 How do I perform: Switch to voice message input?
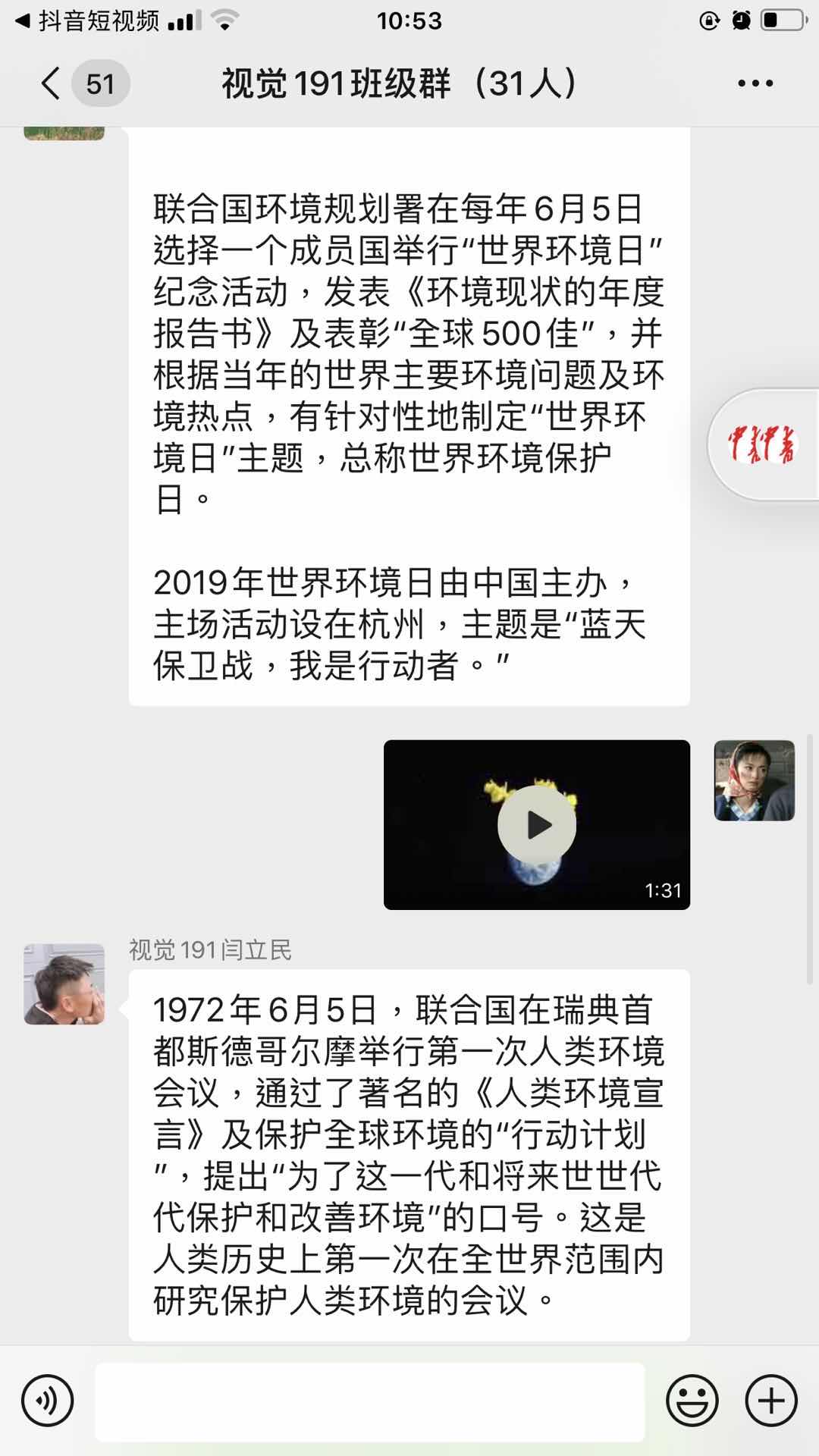(48, 1401)
